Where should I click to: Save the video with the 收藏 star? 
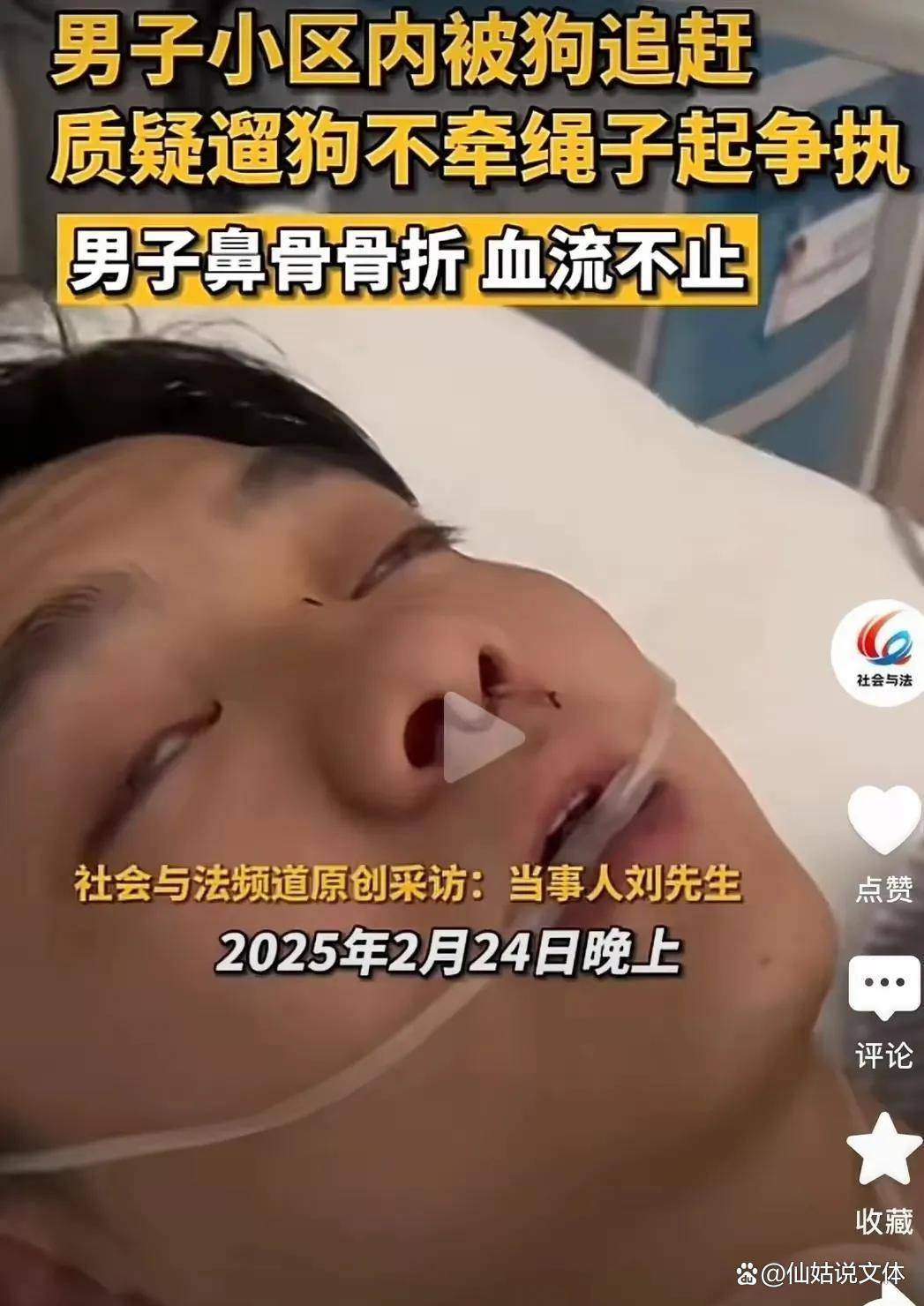[883, 1150]
